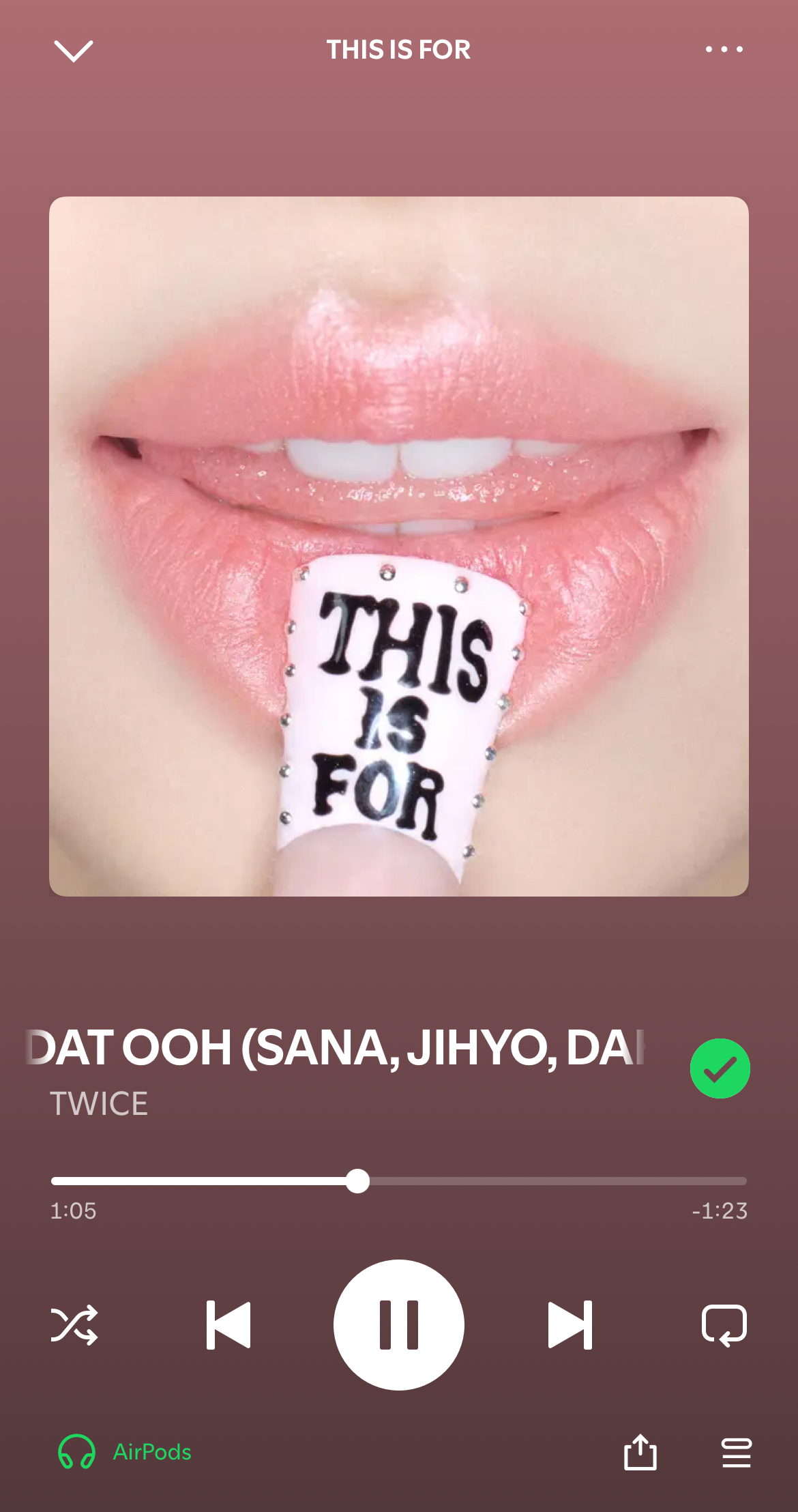Open the play queue
The height and width of the screenshot is (1512, 798).
pos(737,1452)
